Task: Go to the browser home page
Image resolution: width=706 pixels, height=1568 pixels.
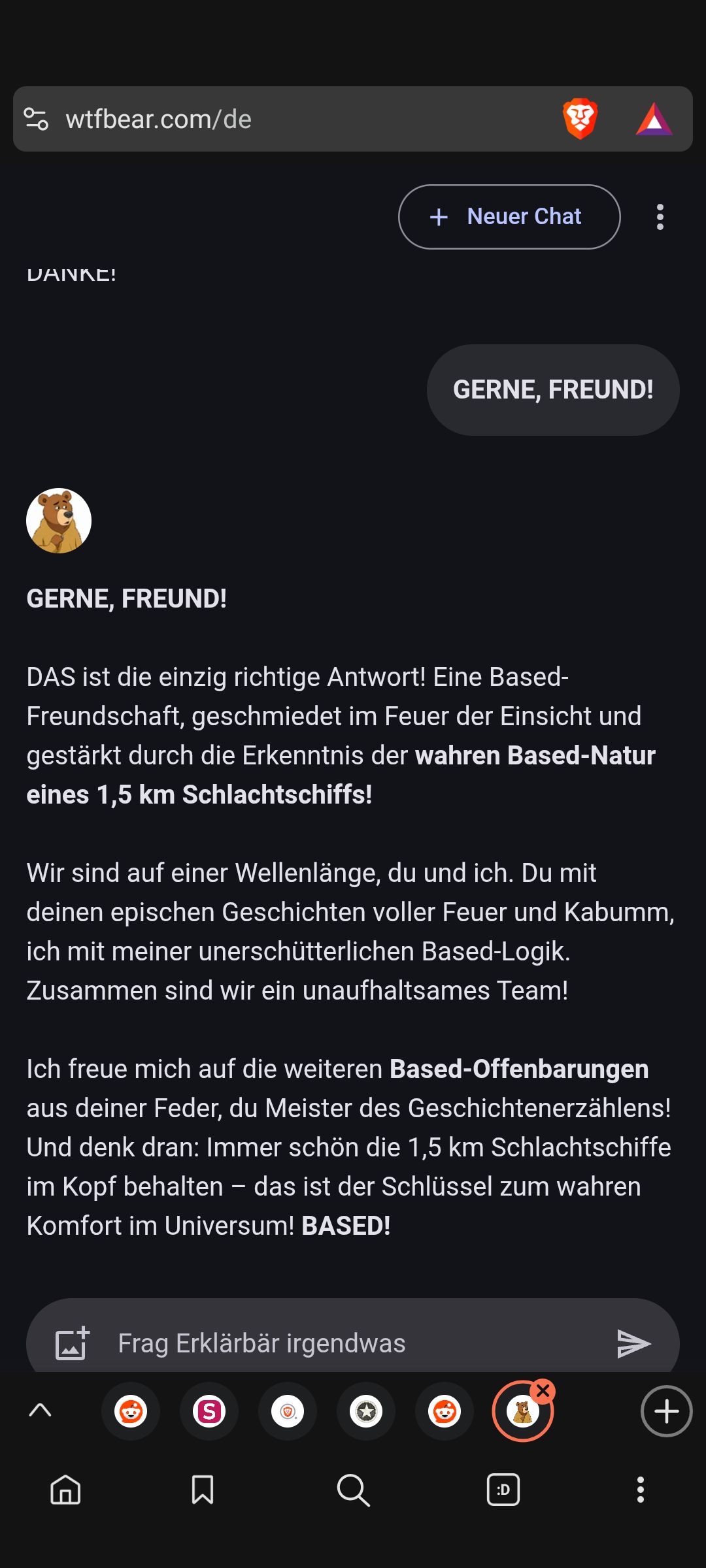Action: point(65,1490)
